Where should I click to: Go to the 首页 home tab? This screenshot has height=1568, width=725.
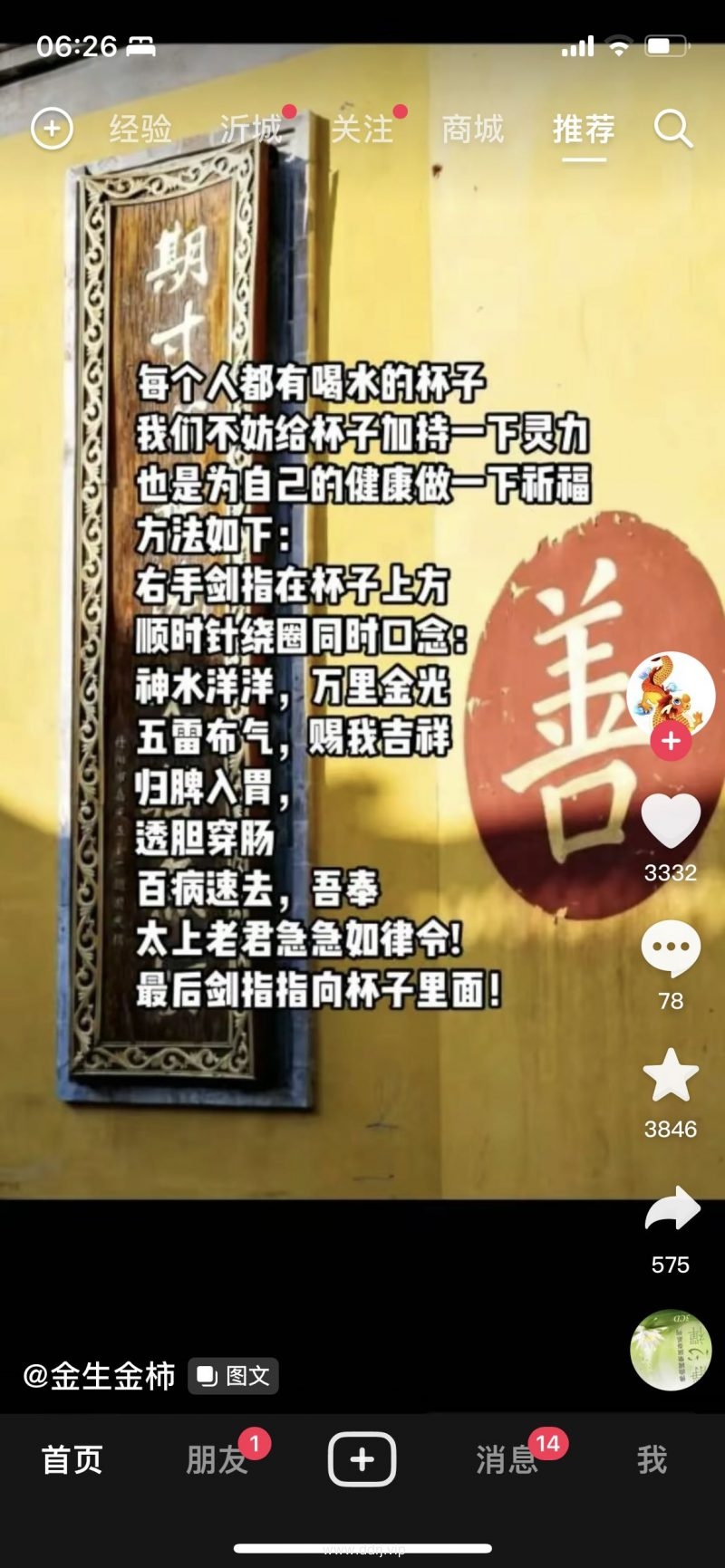click(72, 1459)
